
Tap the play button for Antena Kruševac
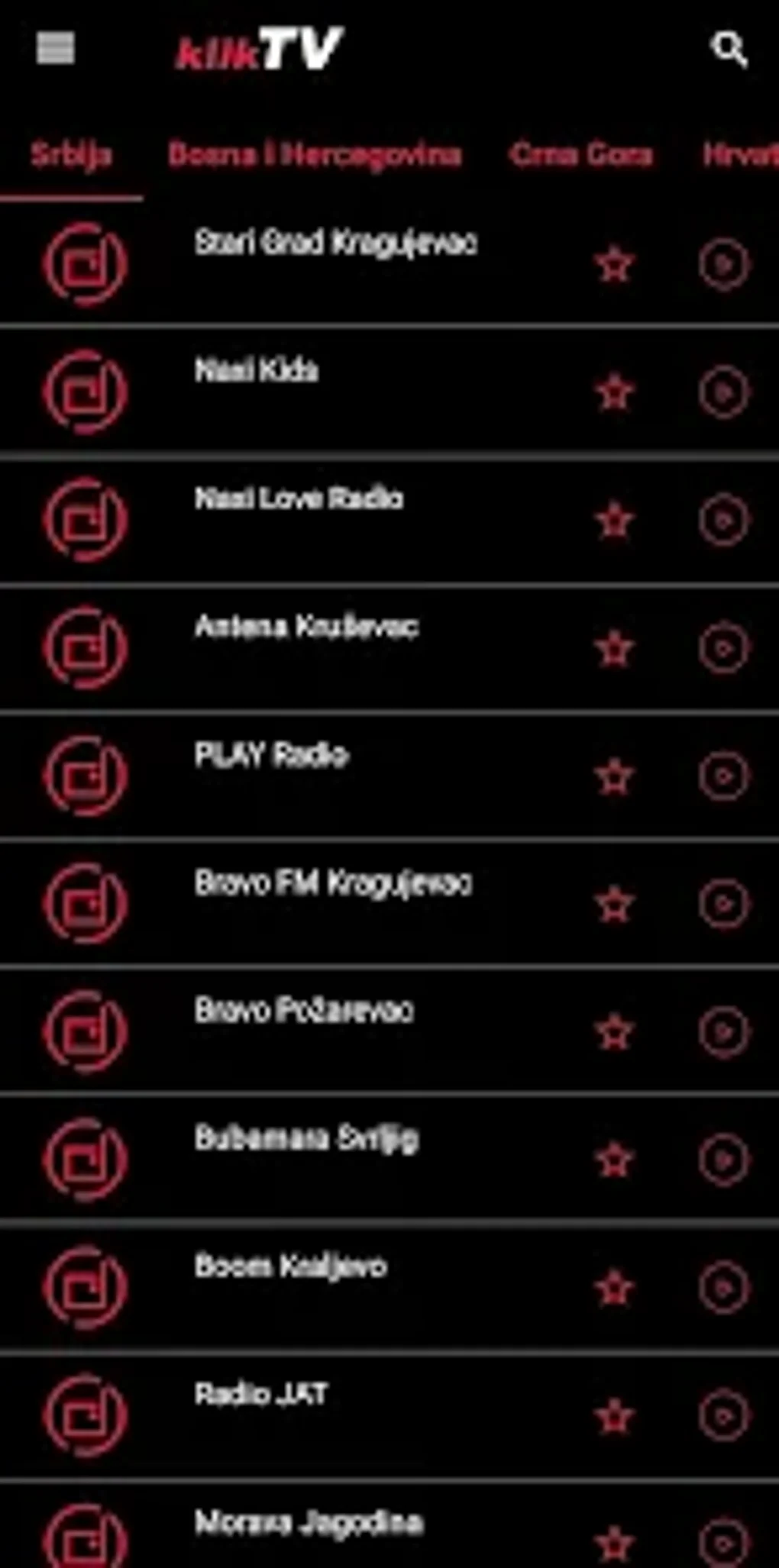pos(724,648)
